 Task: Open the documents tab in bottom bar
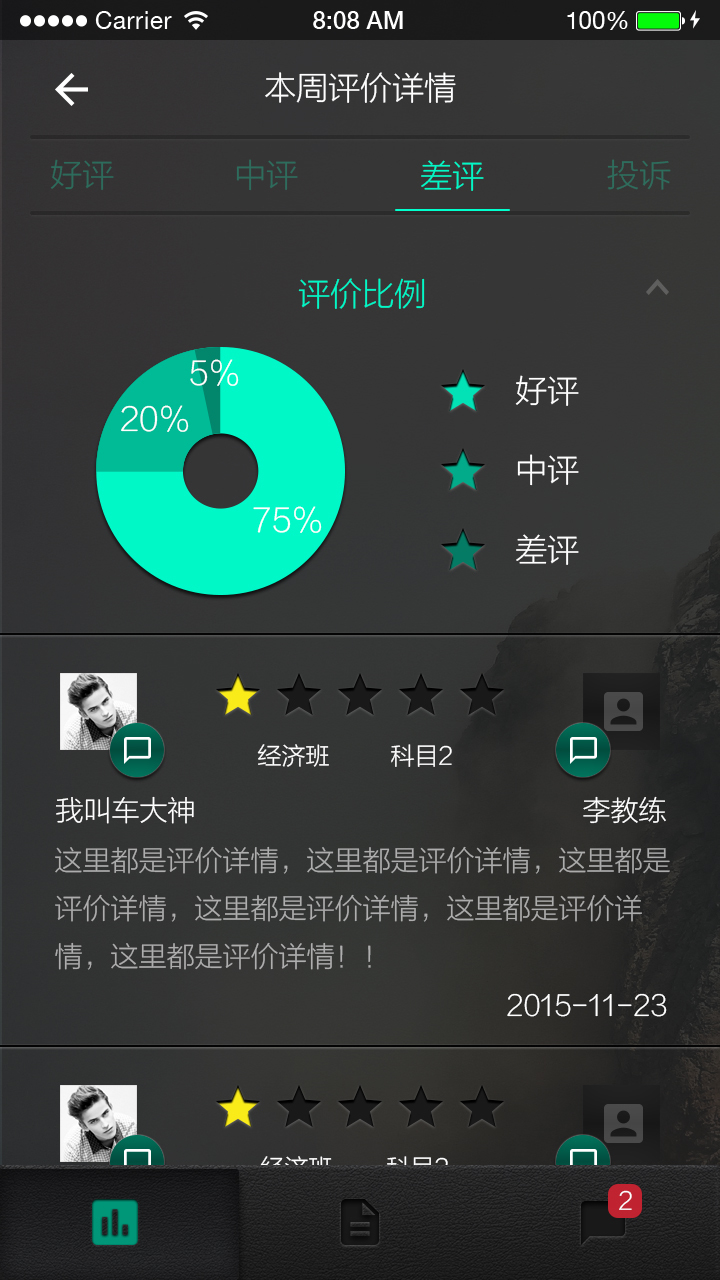coord(359,1222)
